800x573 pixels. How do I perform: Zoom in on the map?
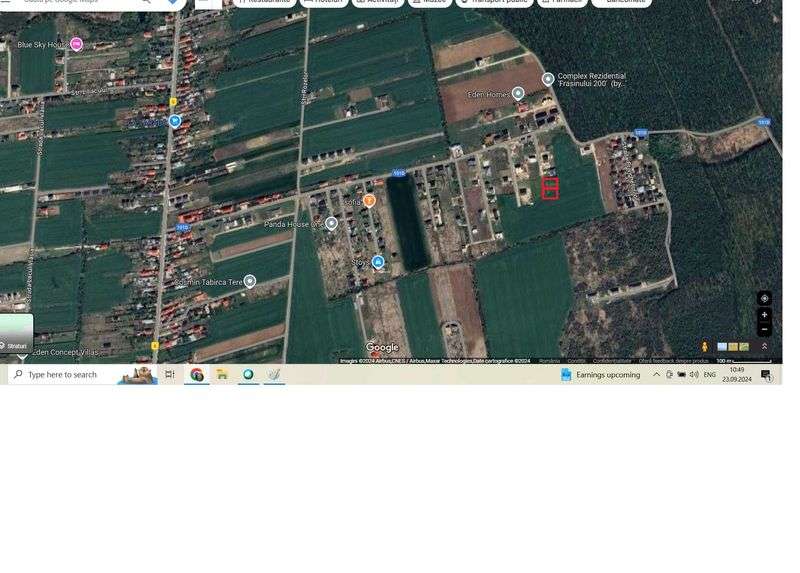click(x=764, y=314)
